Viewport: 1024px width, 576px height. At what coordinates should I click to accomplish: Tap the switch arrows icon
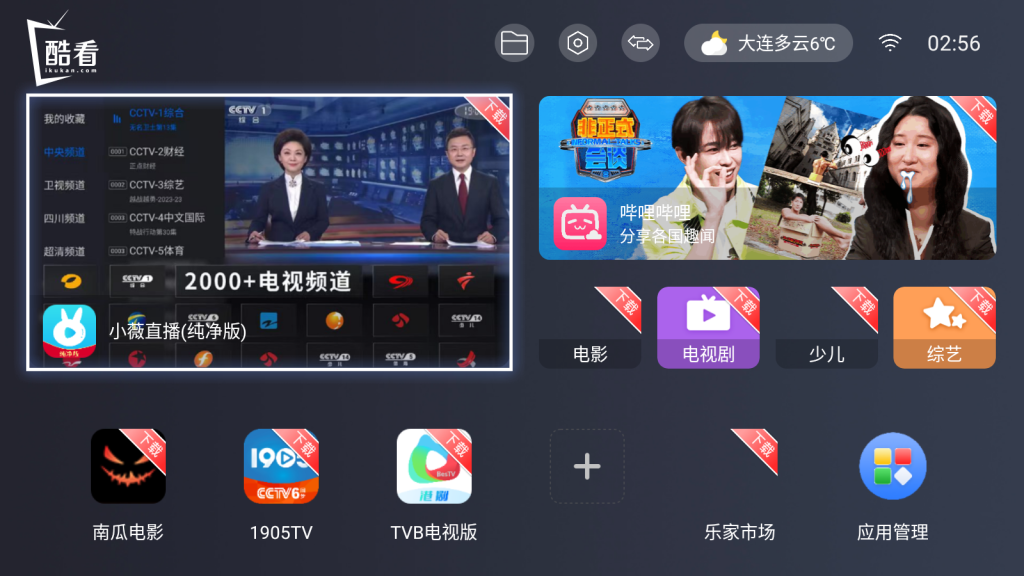click(x=640, y=43)
